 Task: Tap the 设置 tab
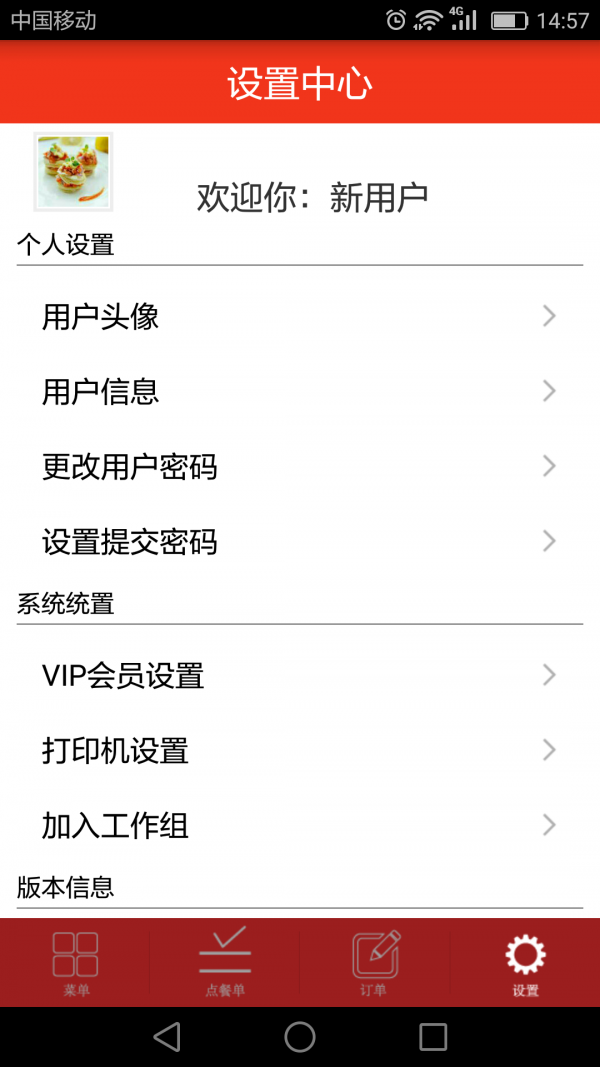tap(525, 963)
